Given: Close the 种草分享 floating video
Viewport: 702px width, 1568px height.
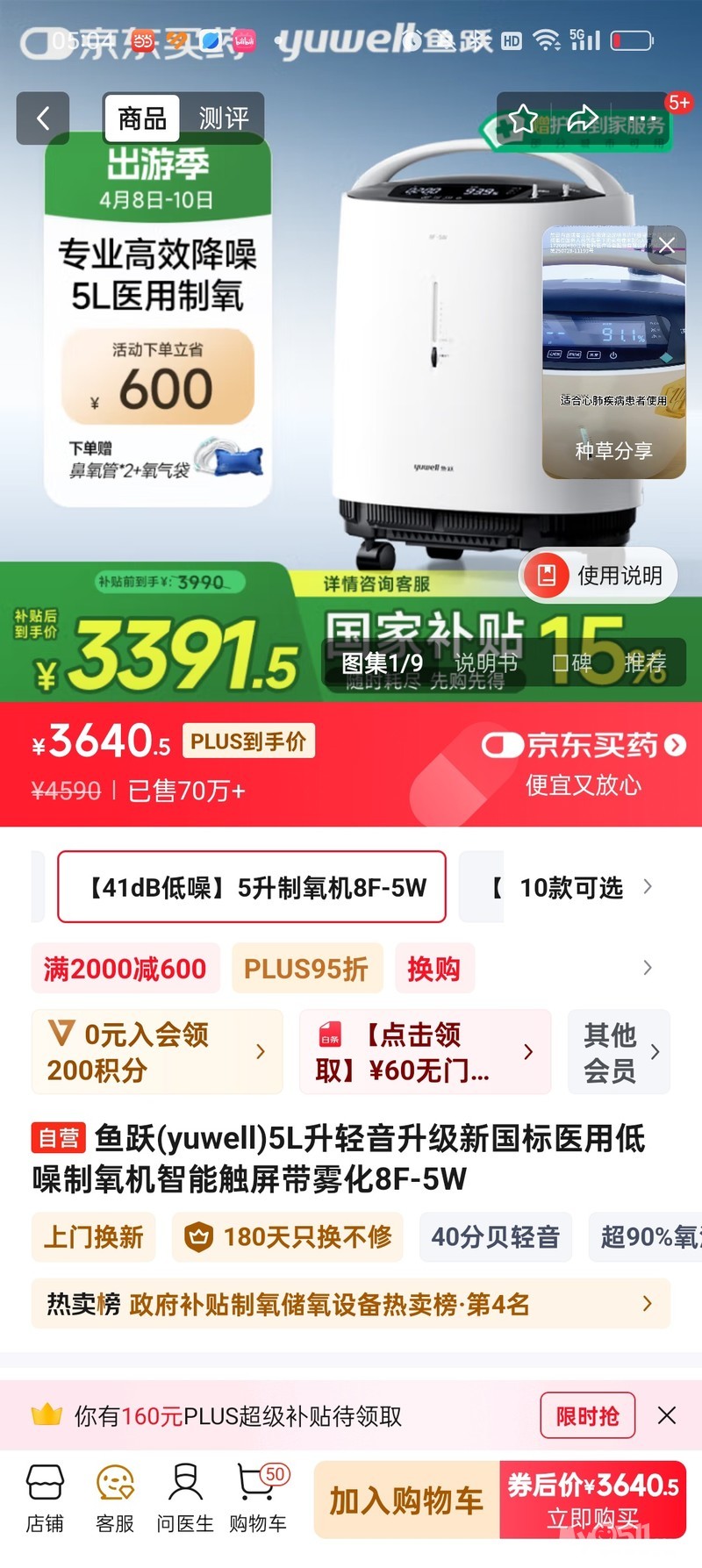Looking at the screenshot, I should [x=667, y=246].
